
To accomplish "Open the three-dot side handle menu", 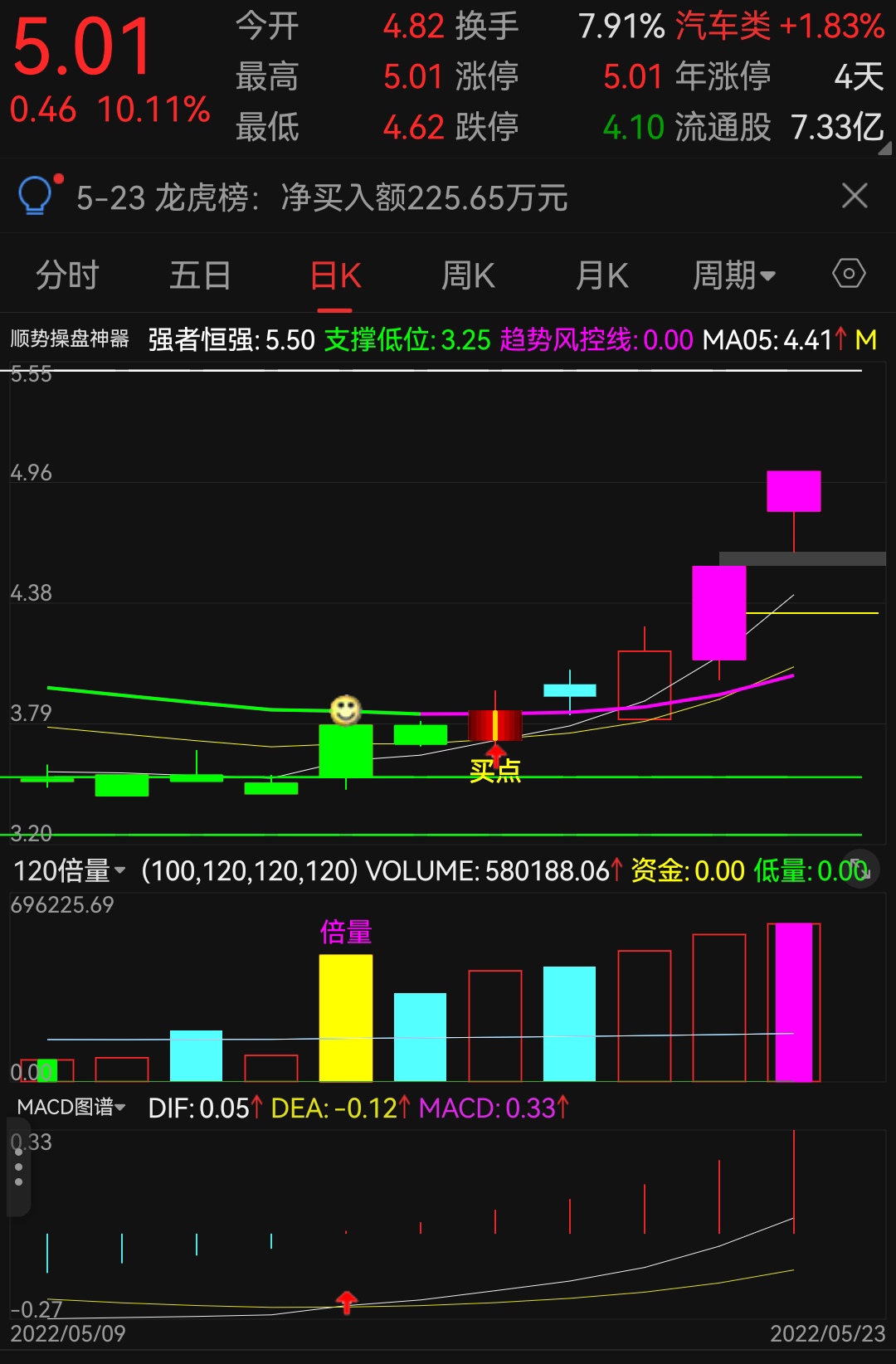I will coord(18,1167).
